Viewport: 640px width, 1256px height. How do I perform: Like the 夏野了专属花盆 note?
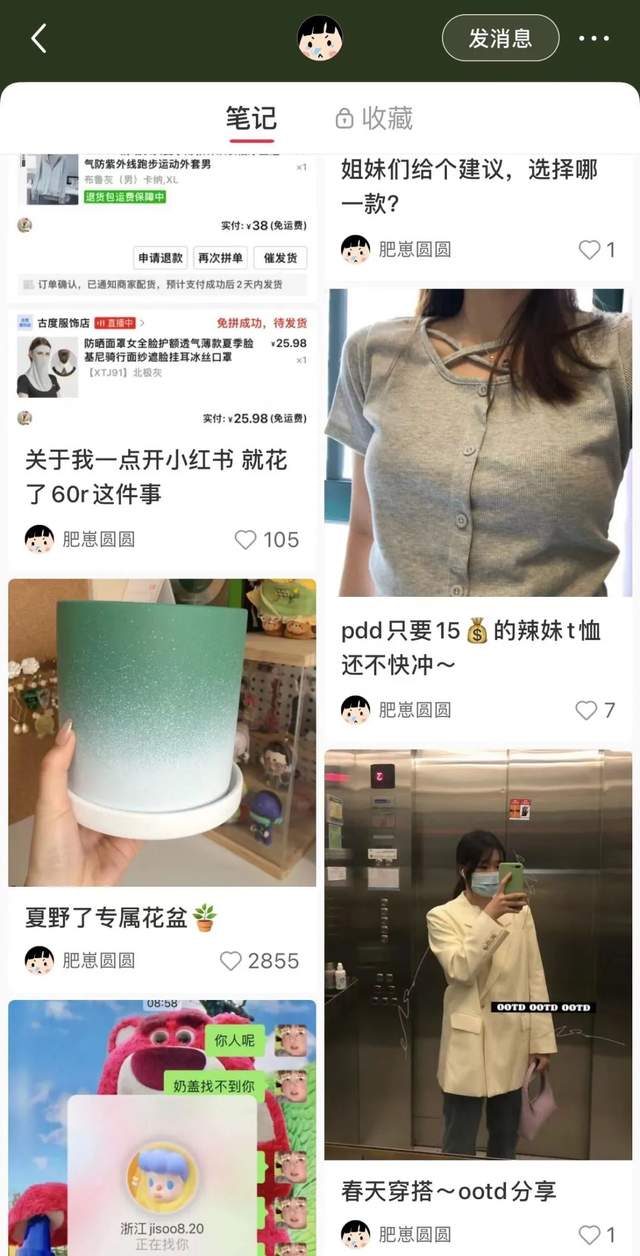(231, 961)
